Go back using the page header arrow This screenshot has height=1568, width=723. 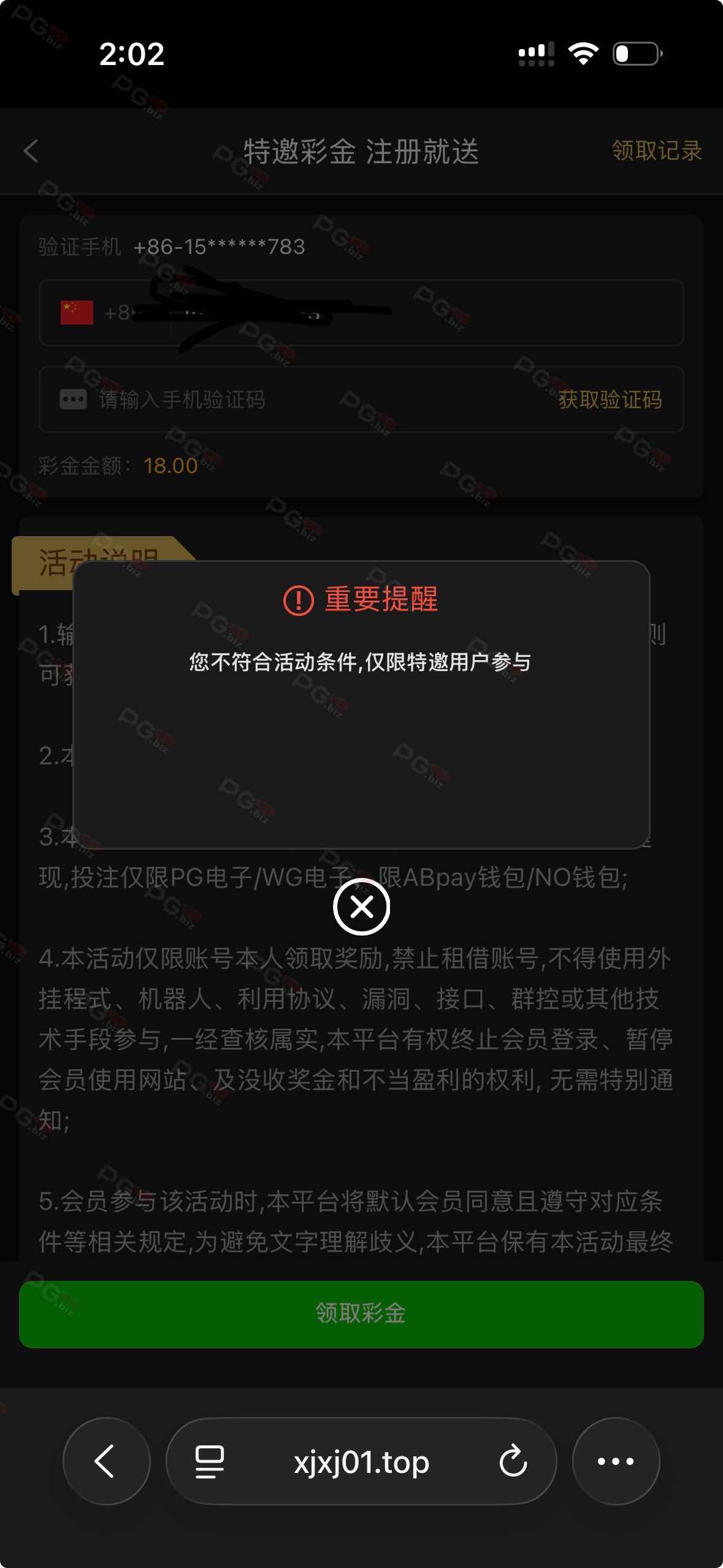click(31, 151)
